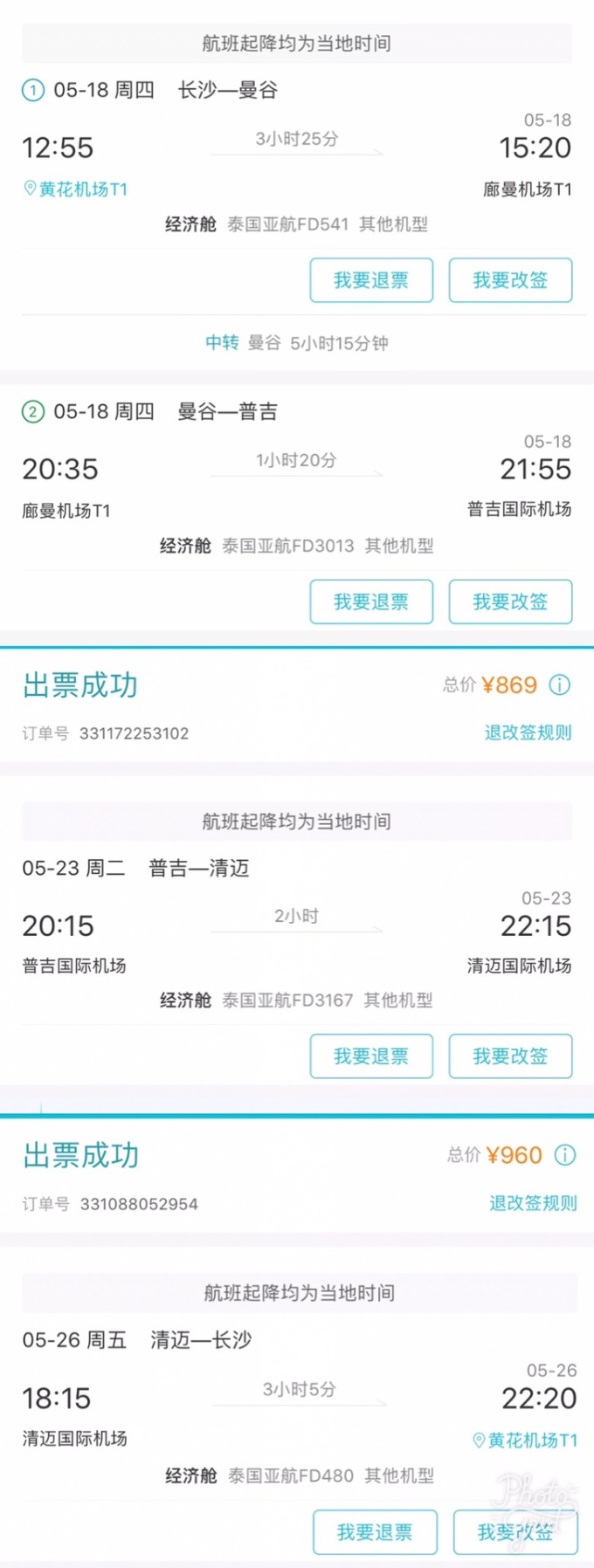The height and width of the screenshot is (1568, 594).
Task: Tap 我要改签 for FD480 清迈—长沙 flight
Action: point(515,1532)
